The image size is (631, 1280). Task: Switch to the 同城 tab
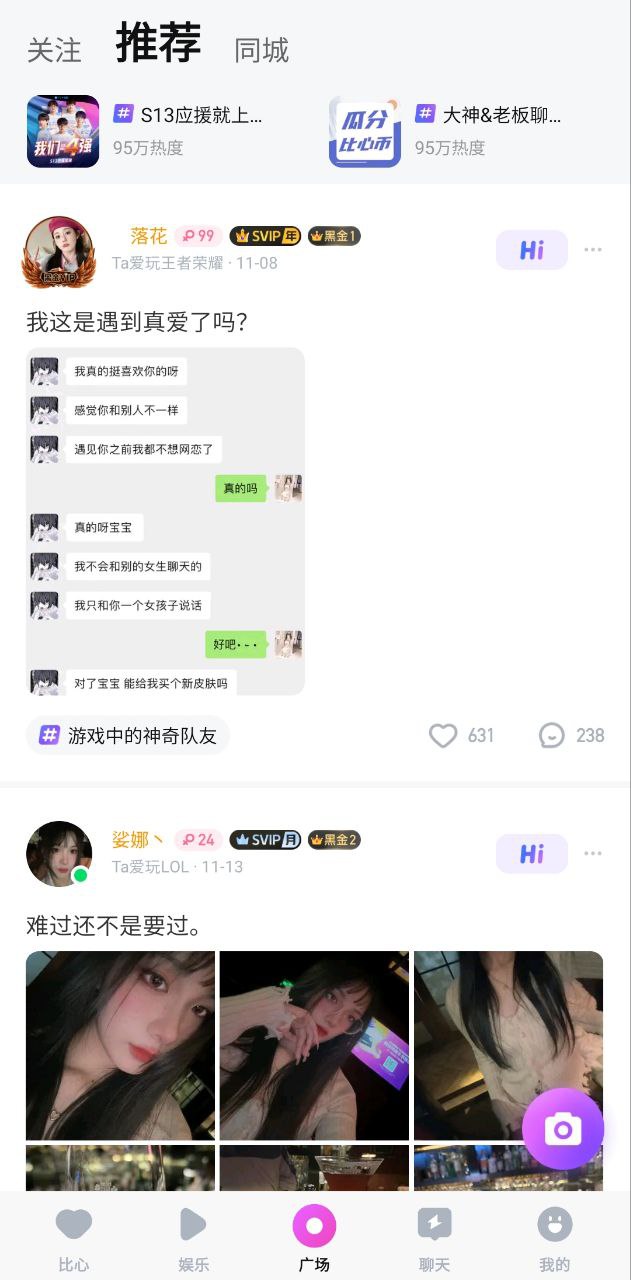[261, 50]
